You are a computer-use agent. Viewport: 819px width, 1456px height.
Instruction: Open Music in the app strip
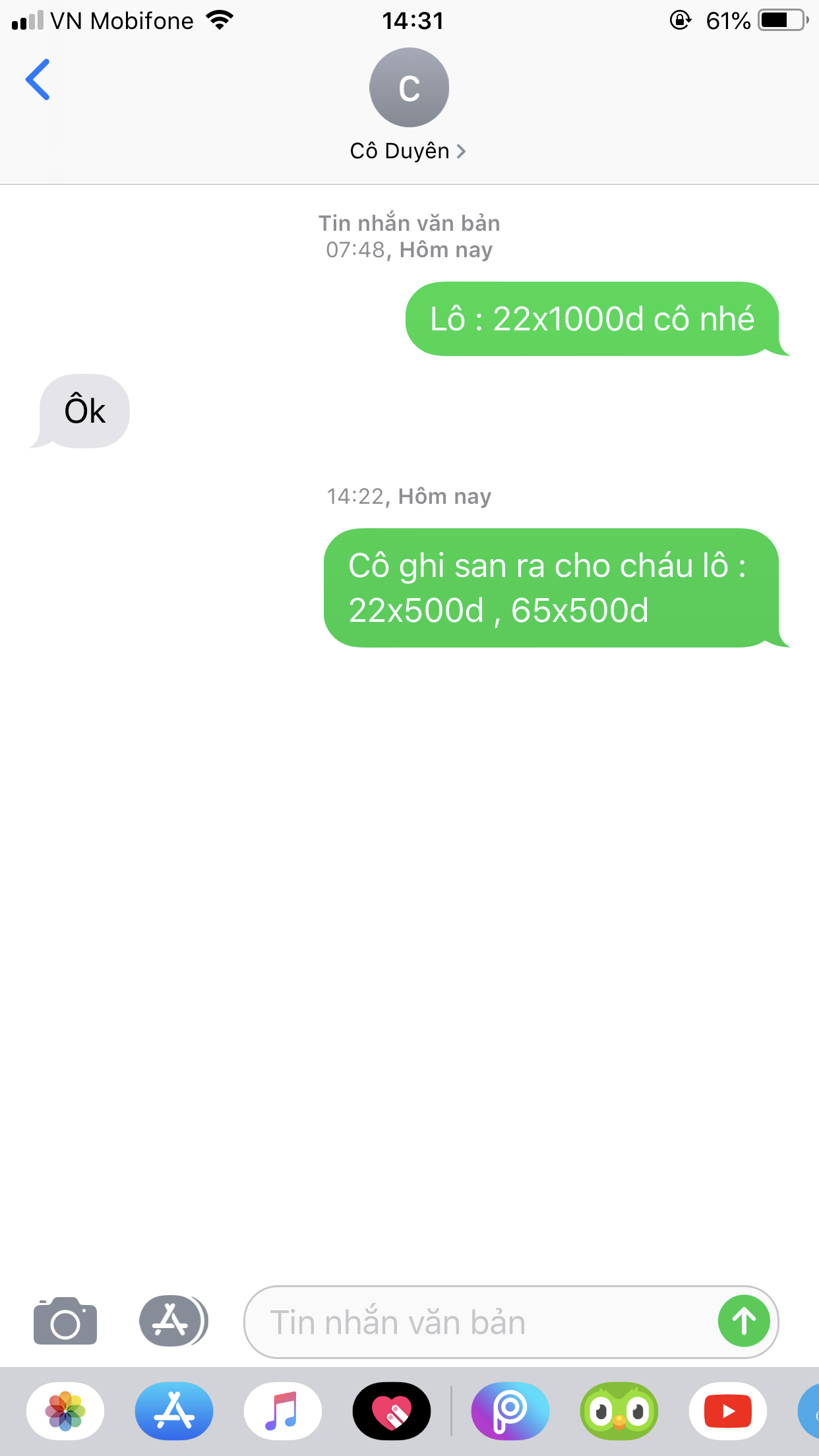coord(283,1411)
